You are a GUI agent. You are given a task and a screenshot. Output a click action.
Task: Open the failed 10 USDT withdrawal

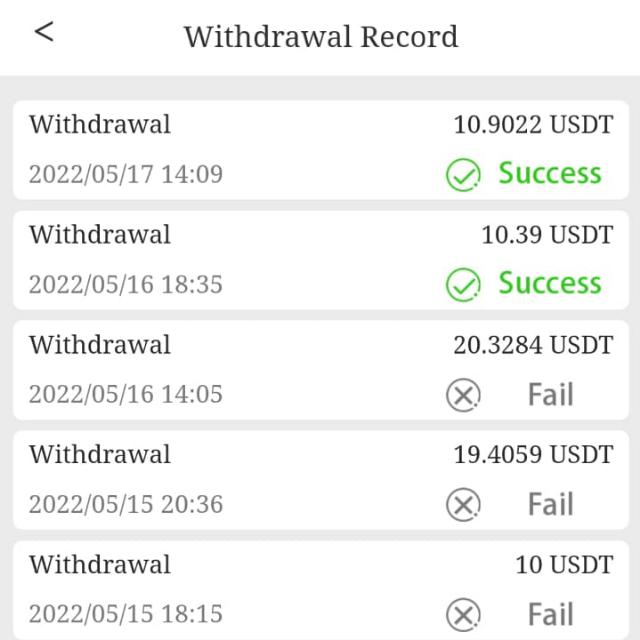[320, 590]
